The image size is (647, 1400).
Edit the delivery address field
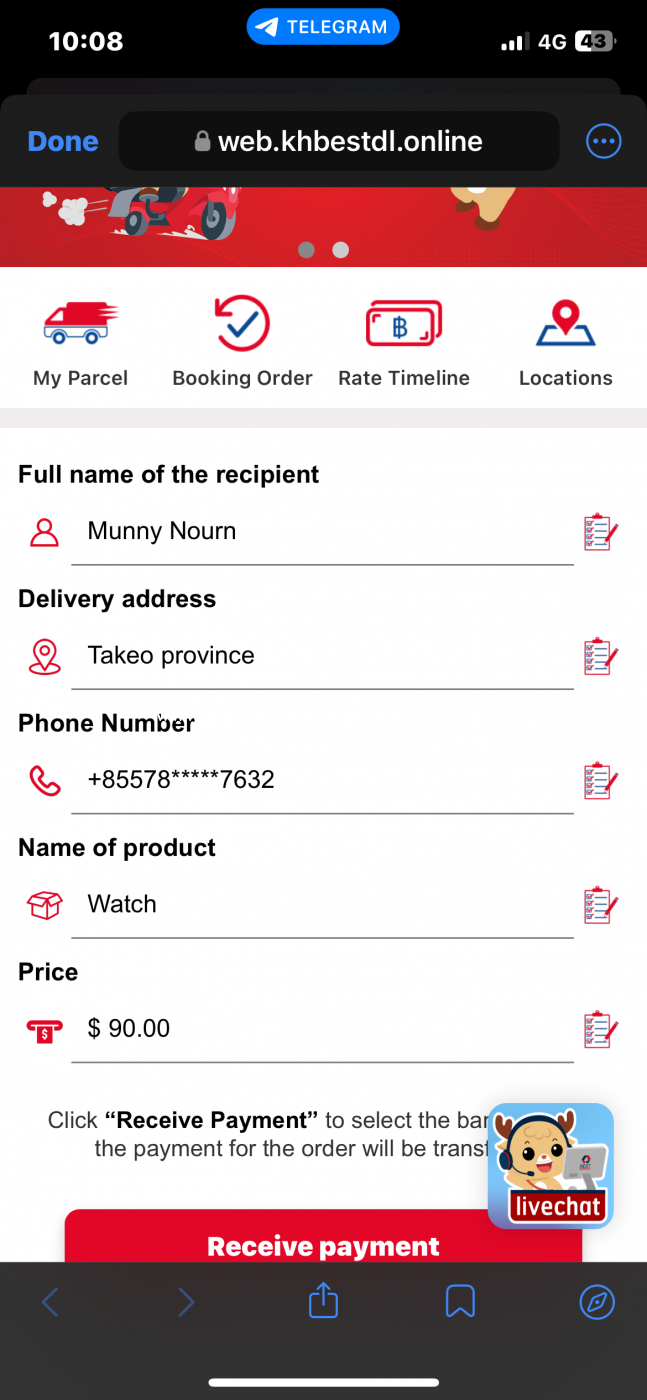[x=320, y=656]
